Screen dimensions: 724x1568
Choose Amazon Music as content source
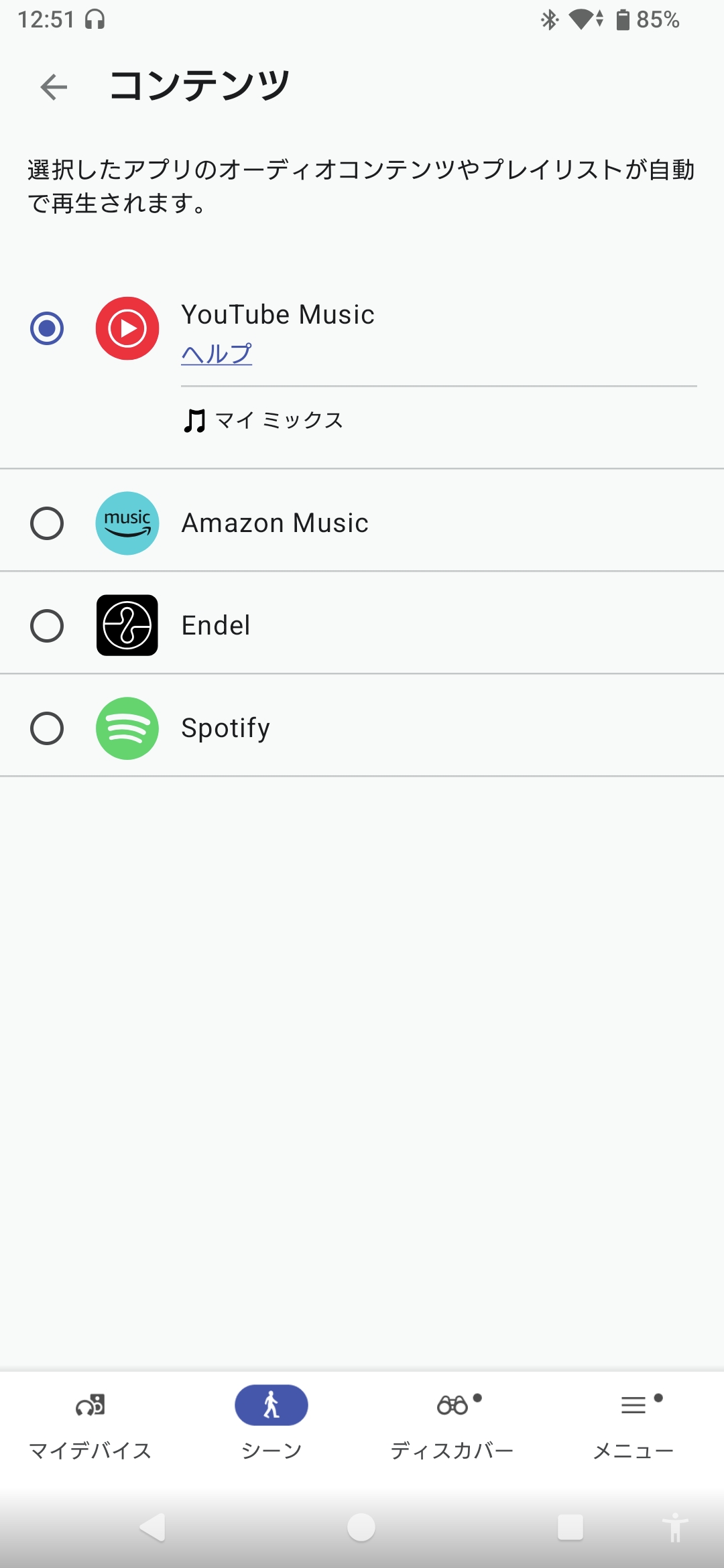coord(362,523)
